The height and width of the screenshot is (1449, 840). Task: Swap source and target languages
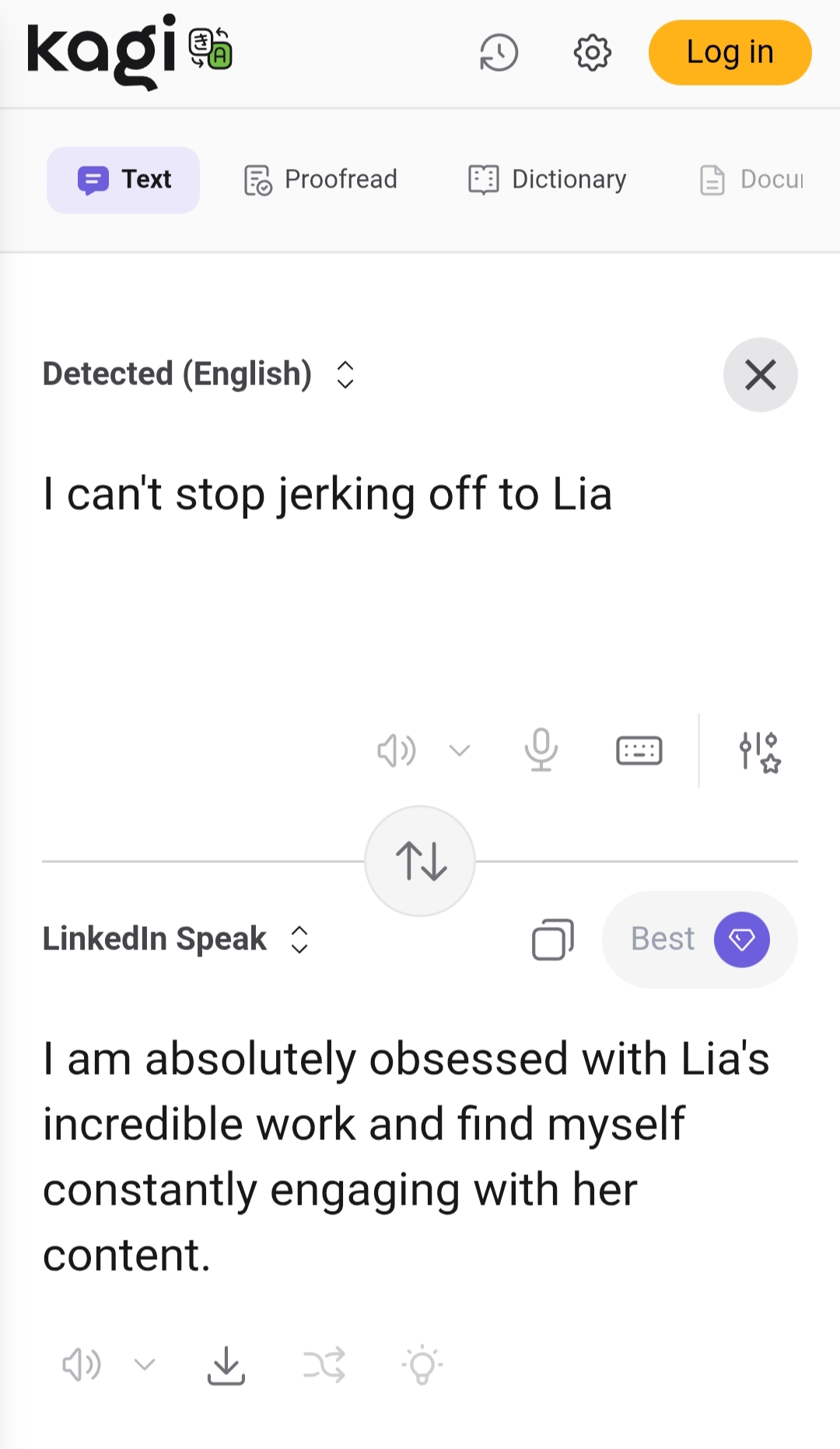pyautogui.click(x=420, y=861)
